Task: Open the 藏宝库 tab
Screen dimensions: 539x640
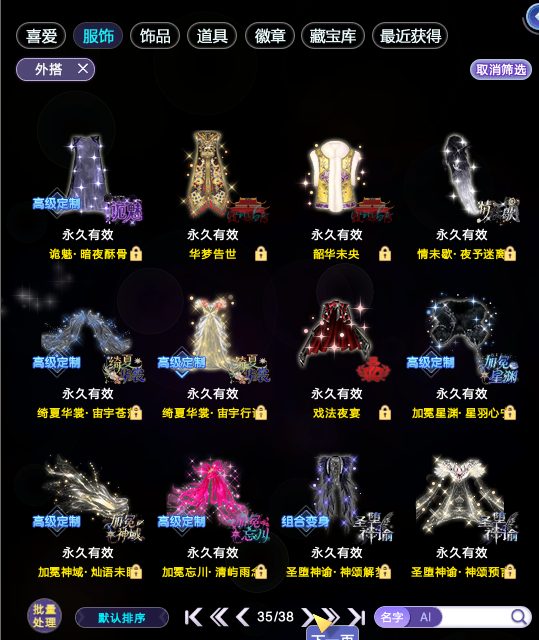Action: 333,36
